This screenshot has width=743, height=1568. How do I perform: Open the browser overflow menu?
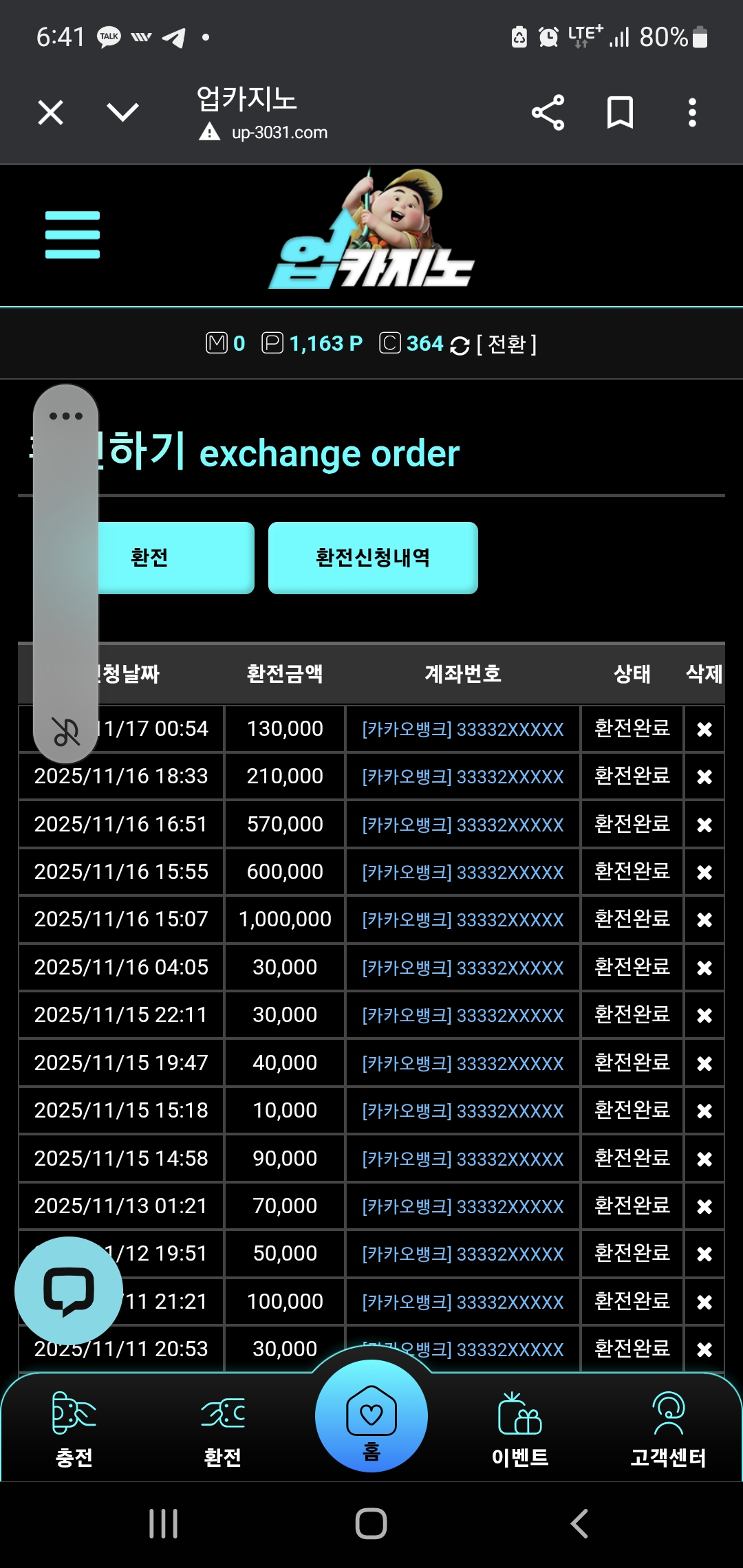click(692, 113)
